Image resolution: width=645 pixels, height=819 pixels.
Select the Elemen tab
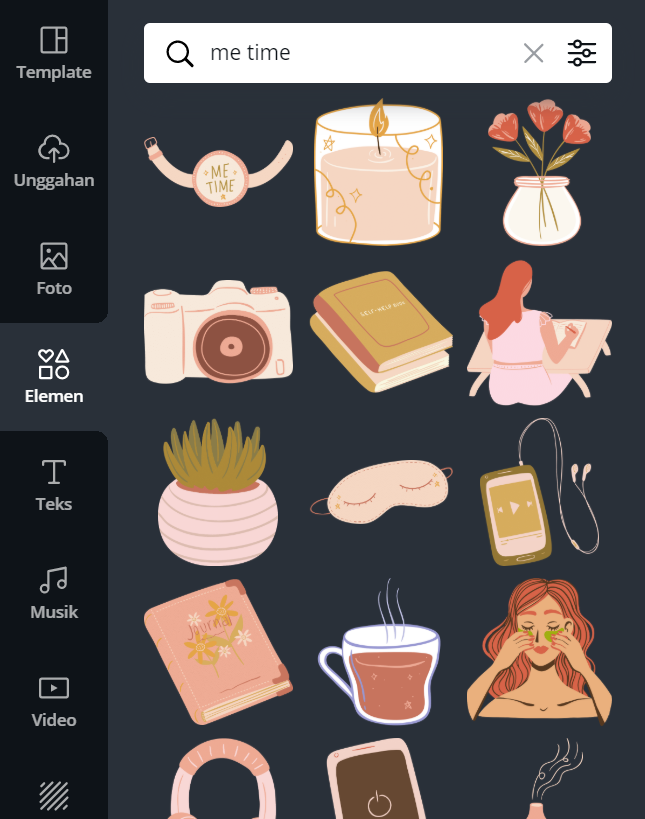click(54, 377)
